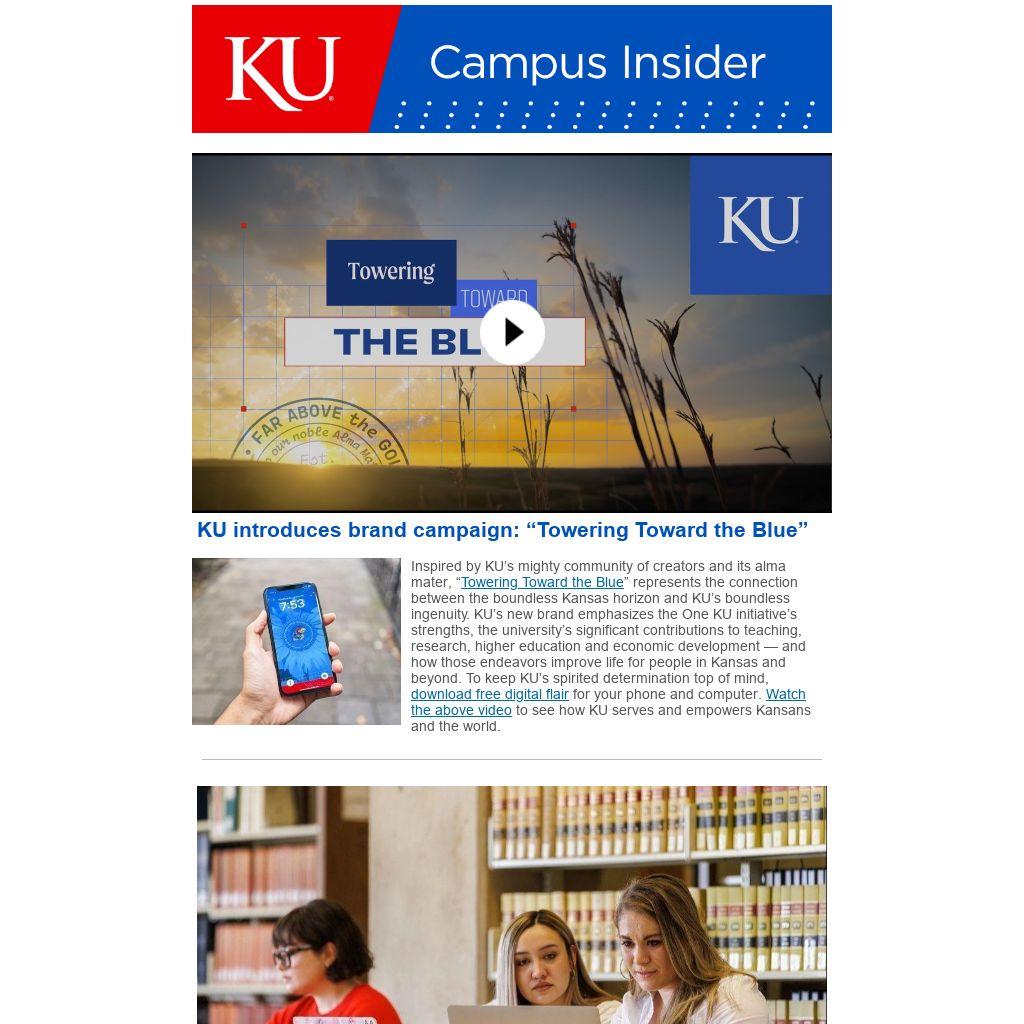The width and height of the screenshot is (1024, 1024).
Task: Follow the download free digital flair link
Action: 489,694
